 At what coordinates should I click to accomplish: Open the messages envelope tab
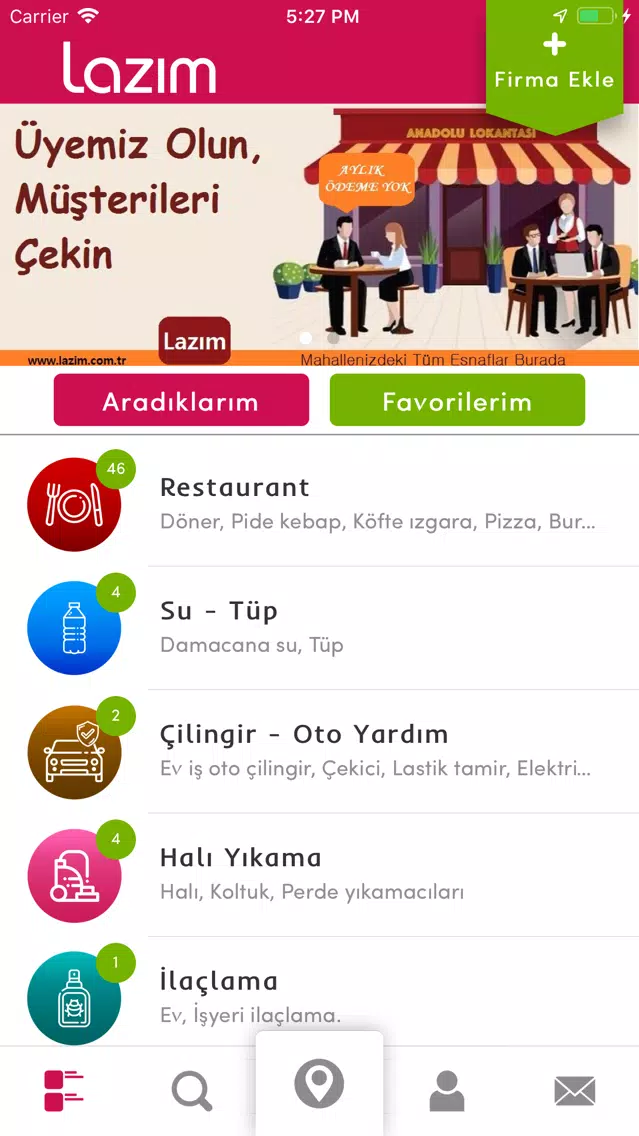pos(575,1090)
